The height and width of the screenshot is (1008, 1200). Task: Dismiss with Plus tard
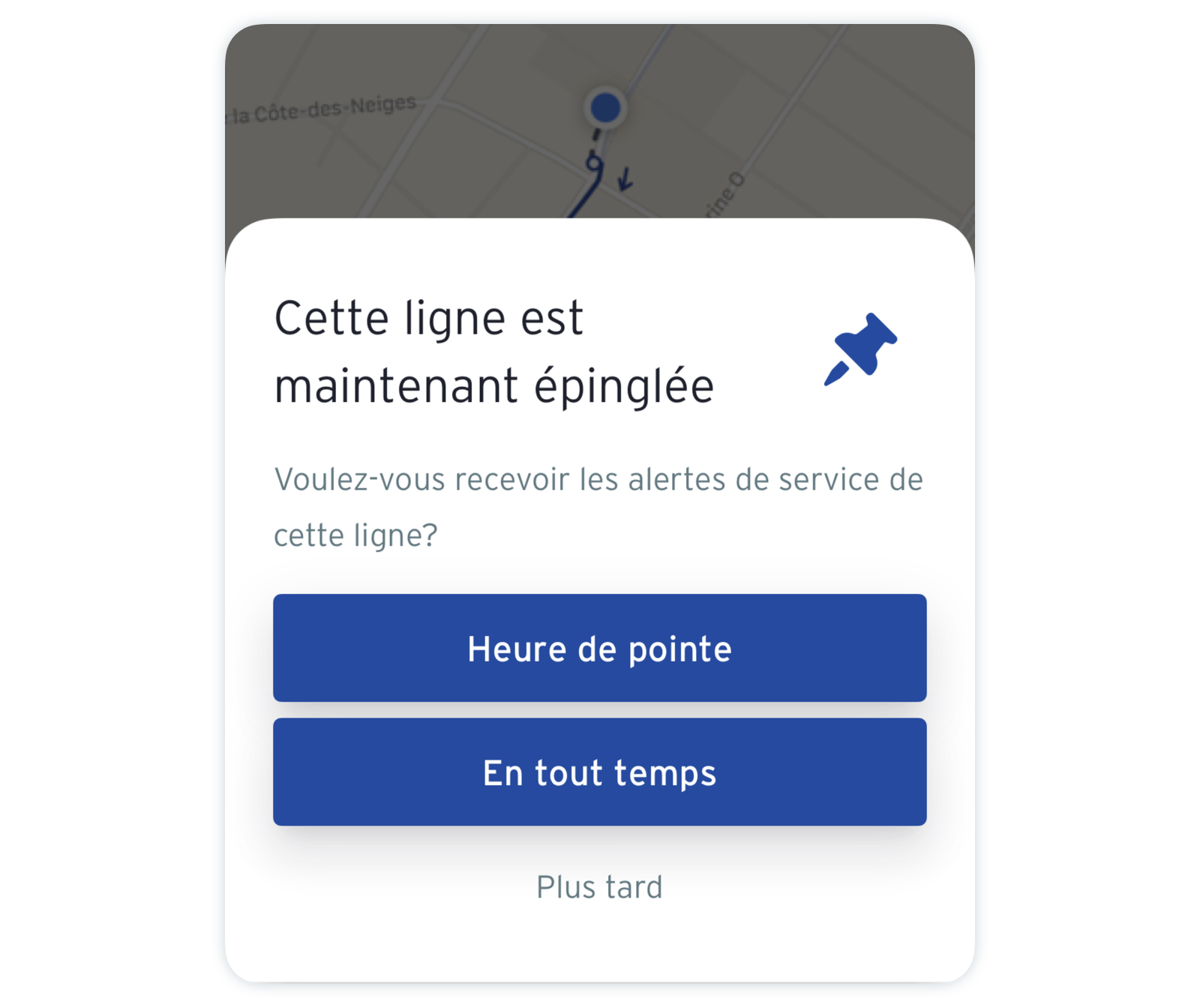(x=599, y=887)
